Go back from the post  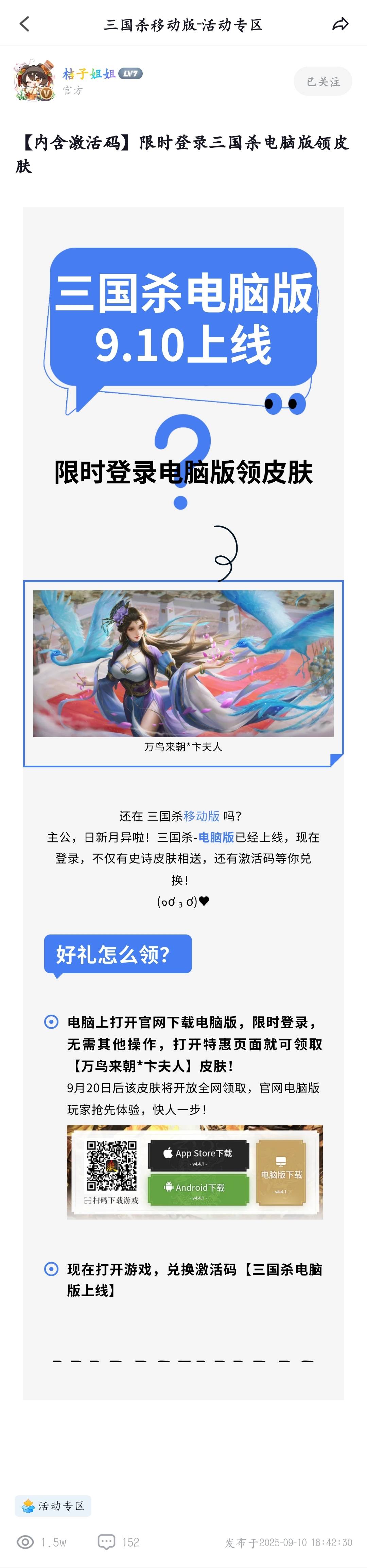pyautogui.click(x=24, y=24)
